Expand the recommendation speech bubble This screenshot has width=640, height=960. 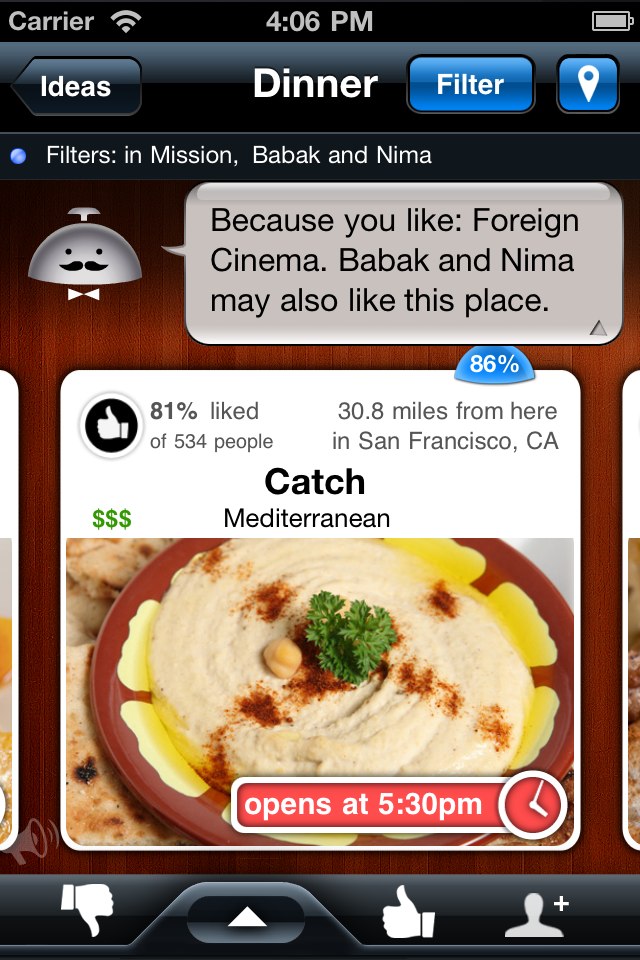pos(598,328)
